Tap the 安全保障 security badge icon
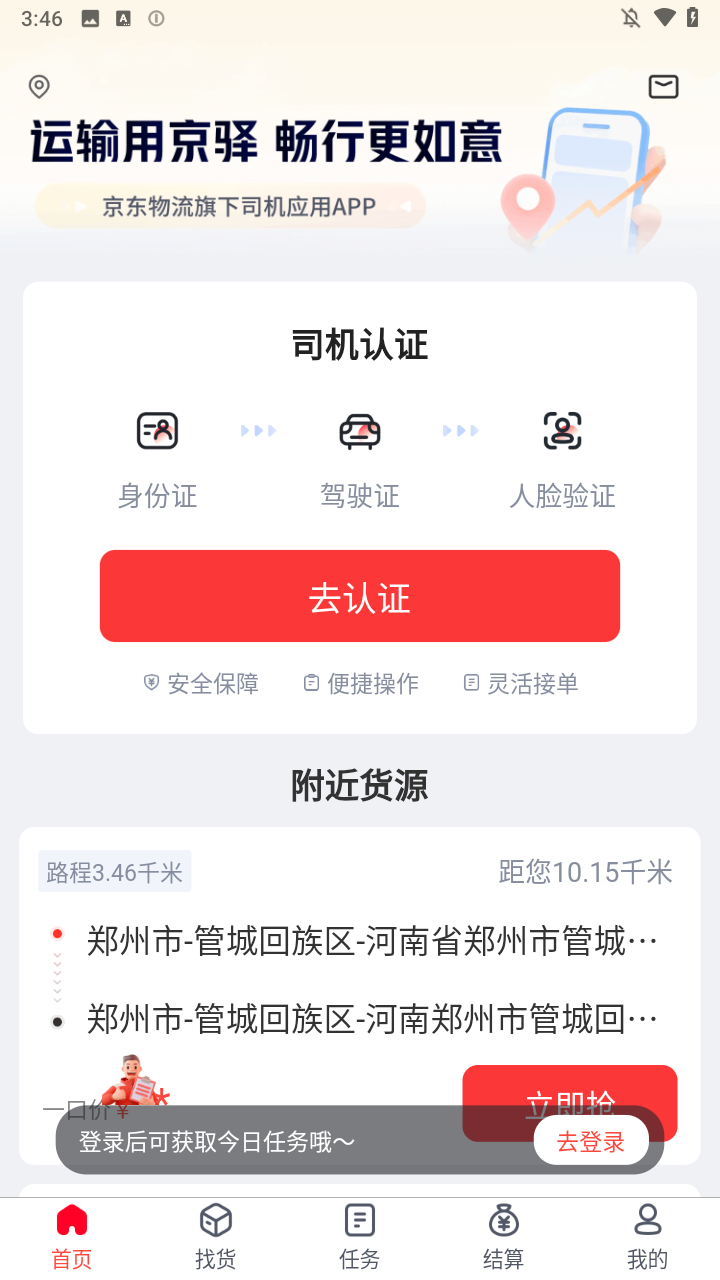Image resolution: width=720 pixels, height=1280 pixels. [x=150, y=682]
